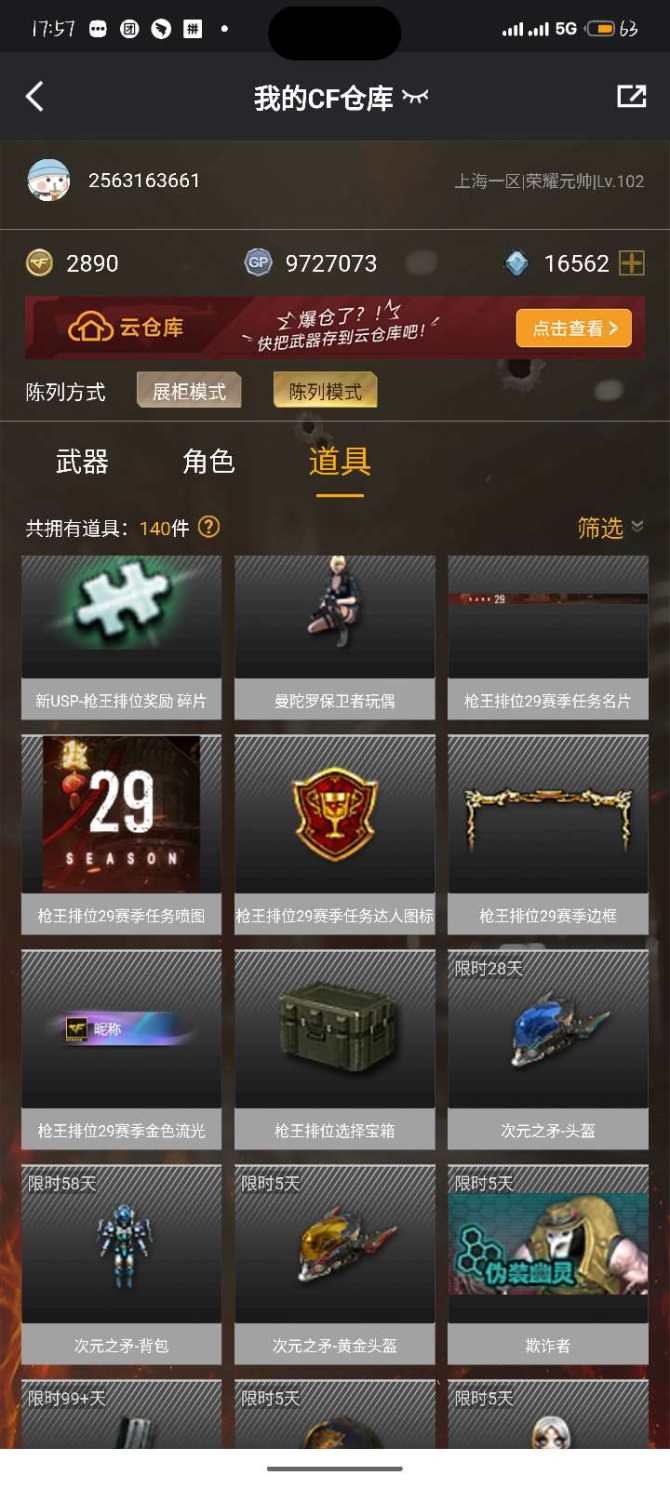View the 次元之矛-背包 item

(x=121, y=1263)
